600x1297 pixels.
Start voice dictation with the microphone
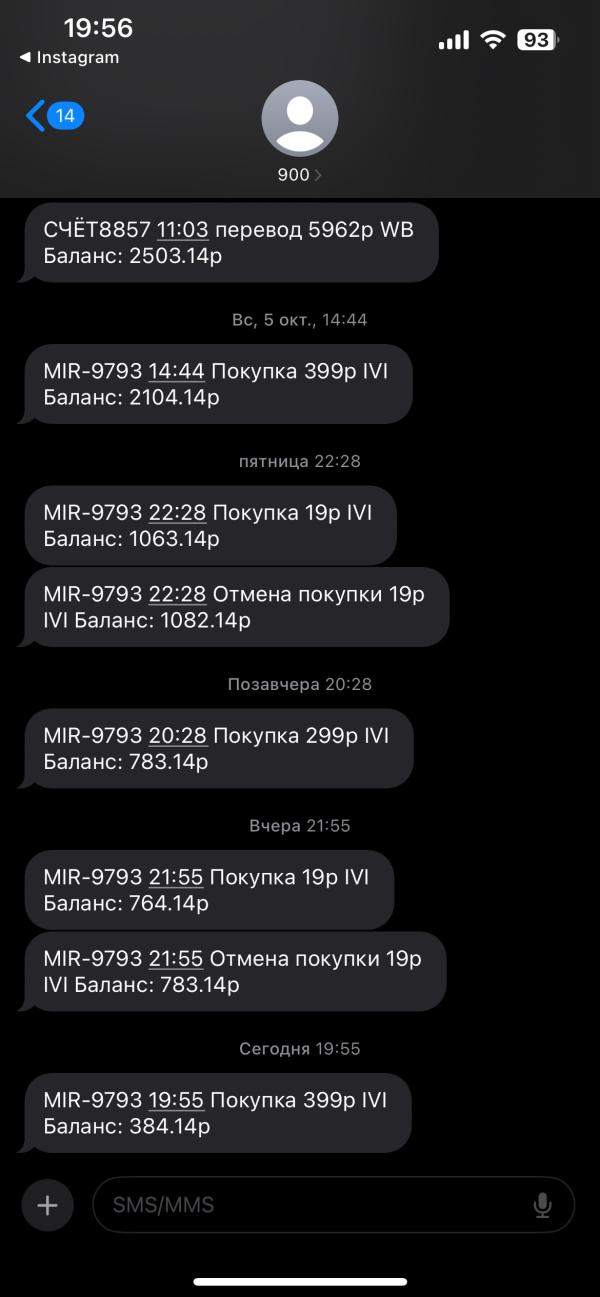point(543,1205)
